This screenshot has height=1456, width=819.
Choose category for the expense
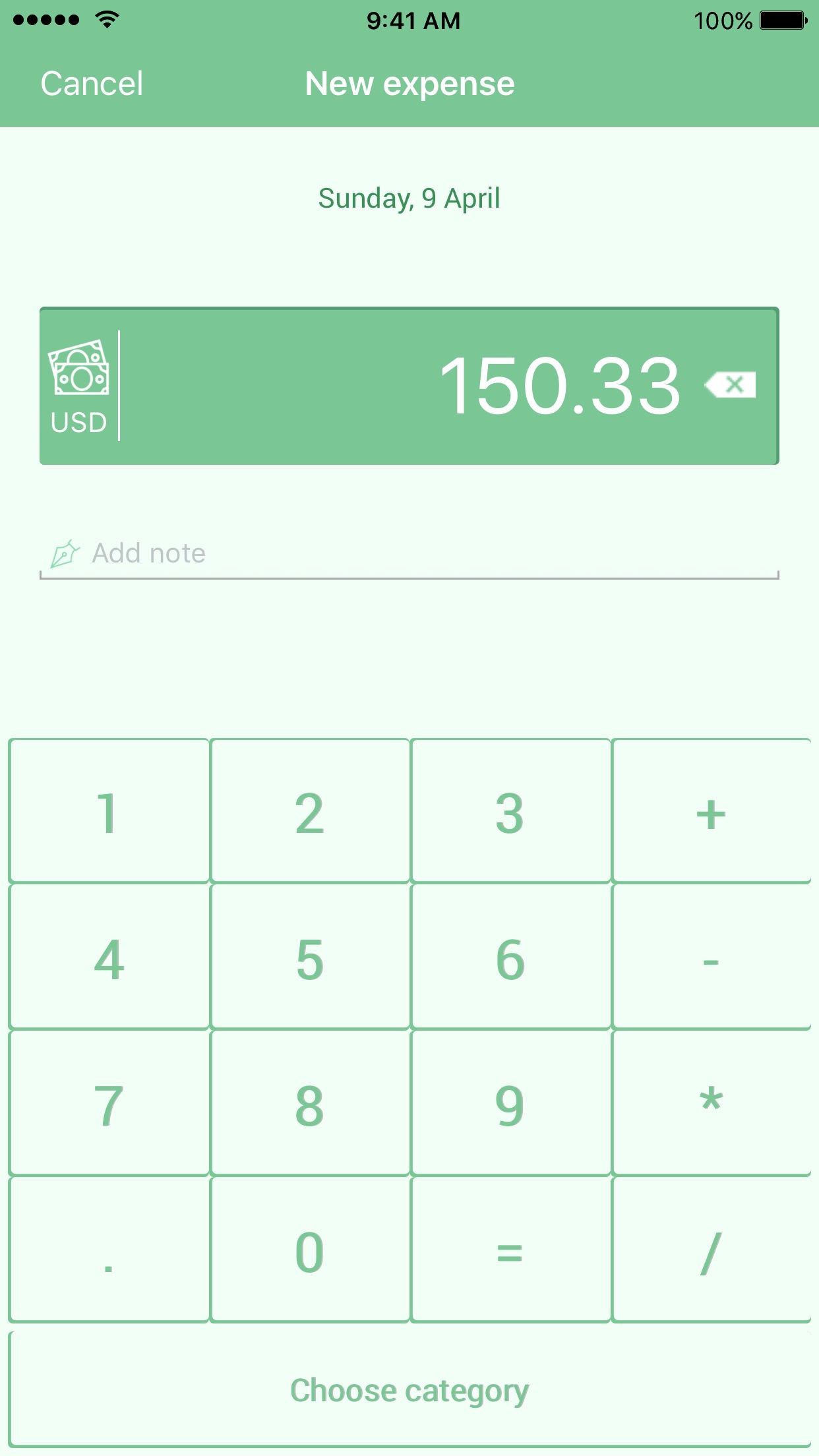tap(409, 1390)
